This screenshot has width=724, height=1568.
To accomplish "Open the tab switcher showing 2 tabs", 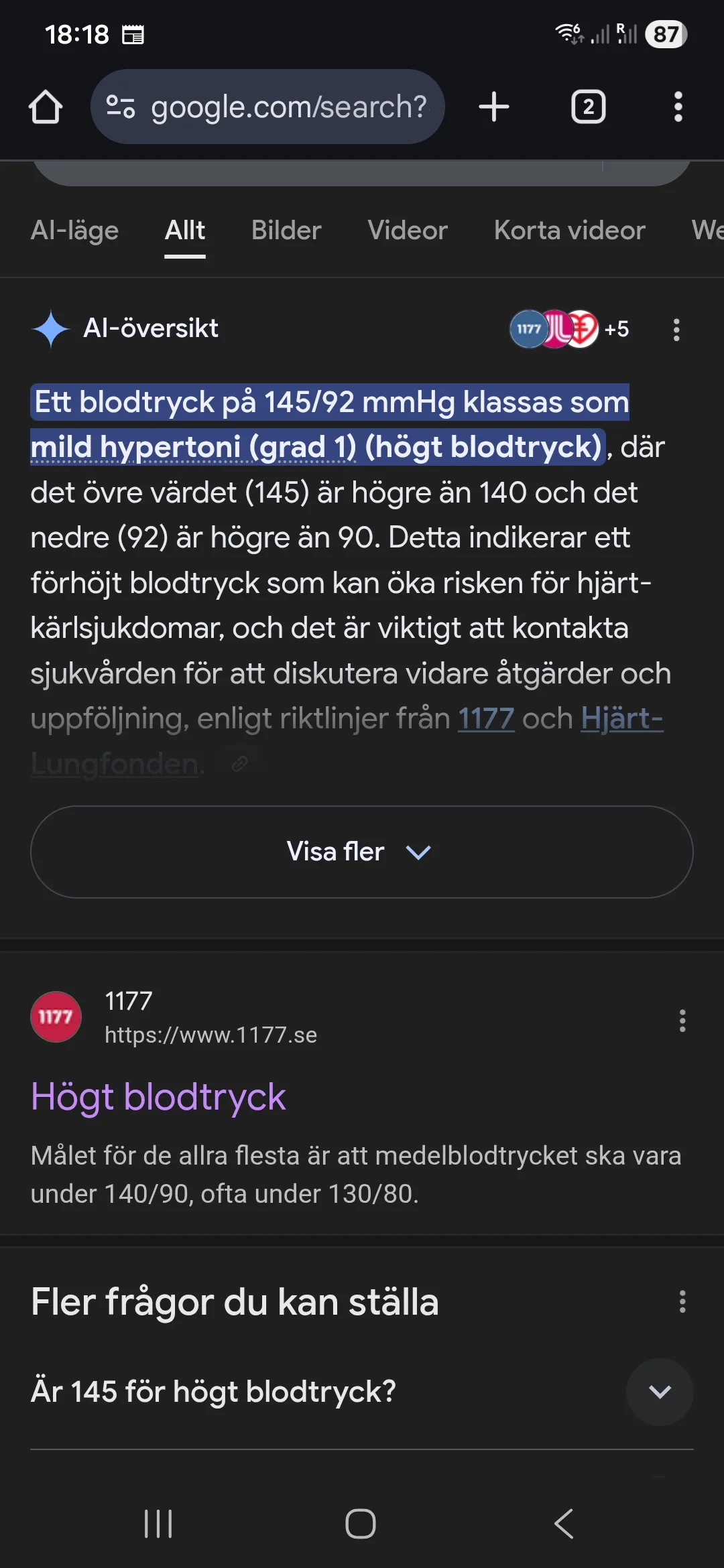I will coord(587,107).
